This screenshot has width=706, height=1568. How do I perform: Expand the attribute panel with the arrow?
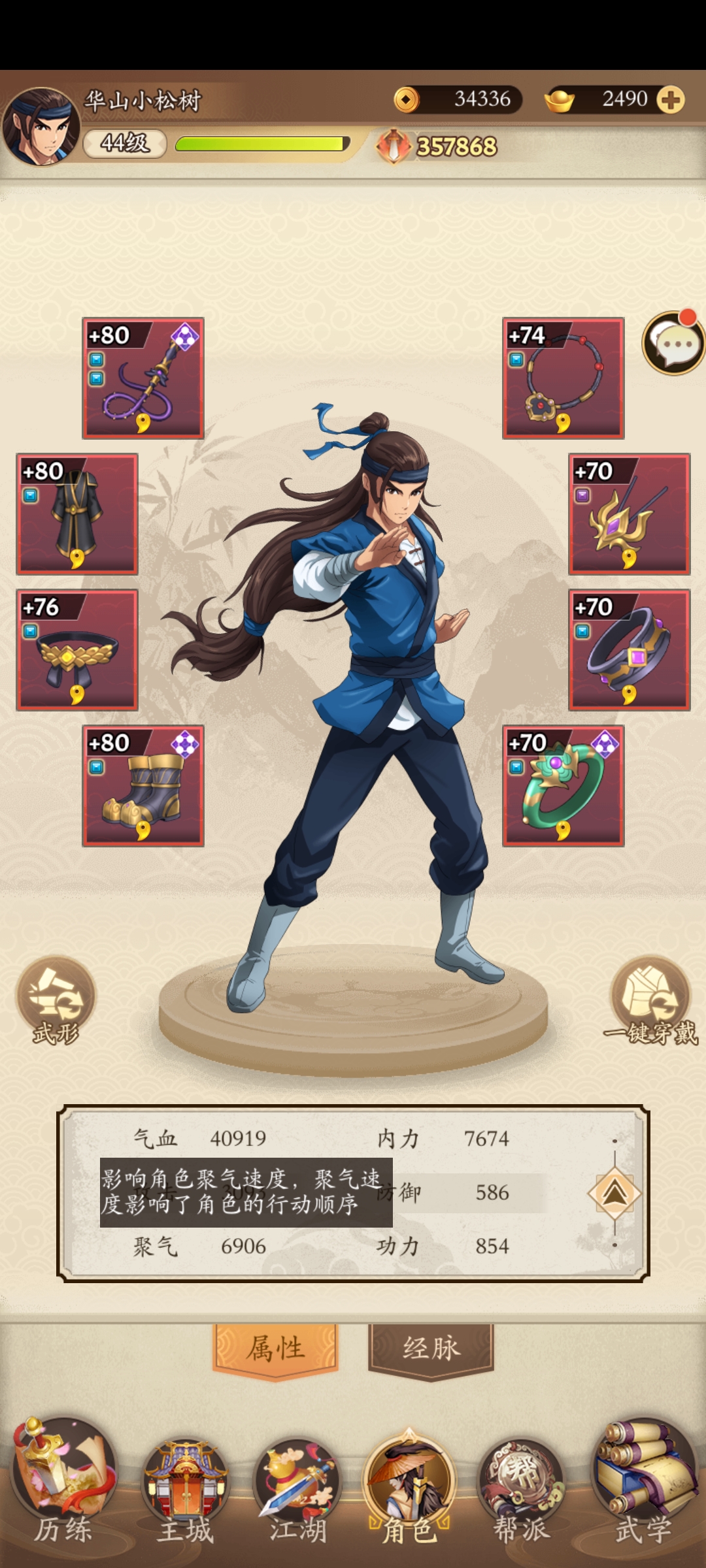(614, 1194)
